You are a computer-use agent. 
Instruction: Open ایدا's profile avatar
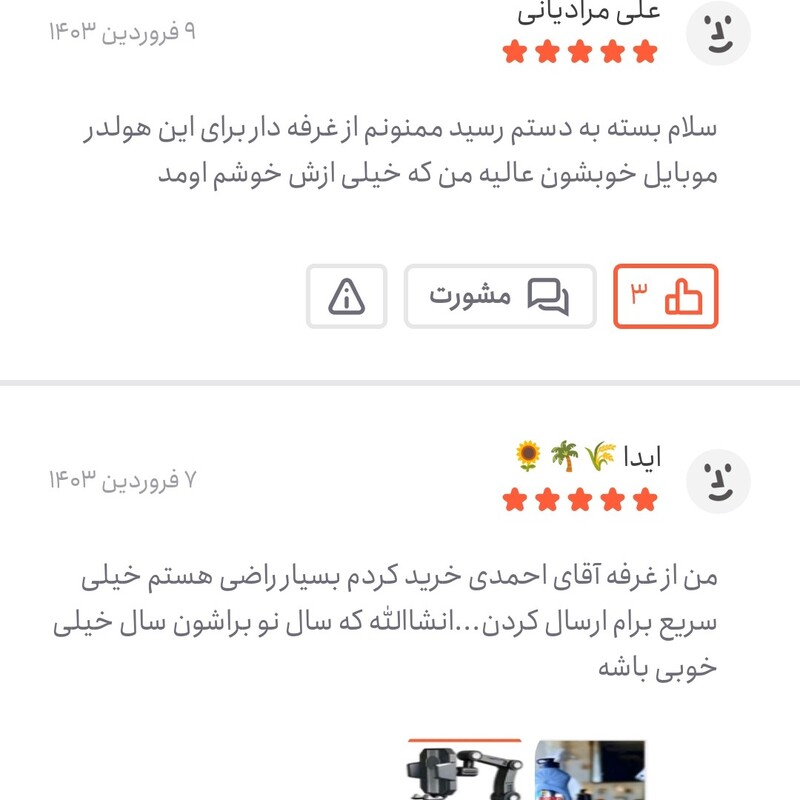pos(717,479)
